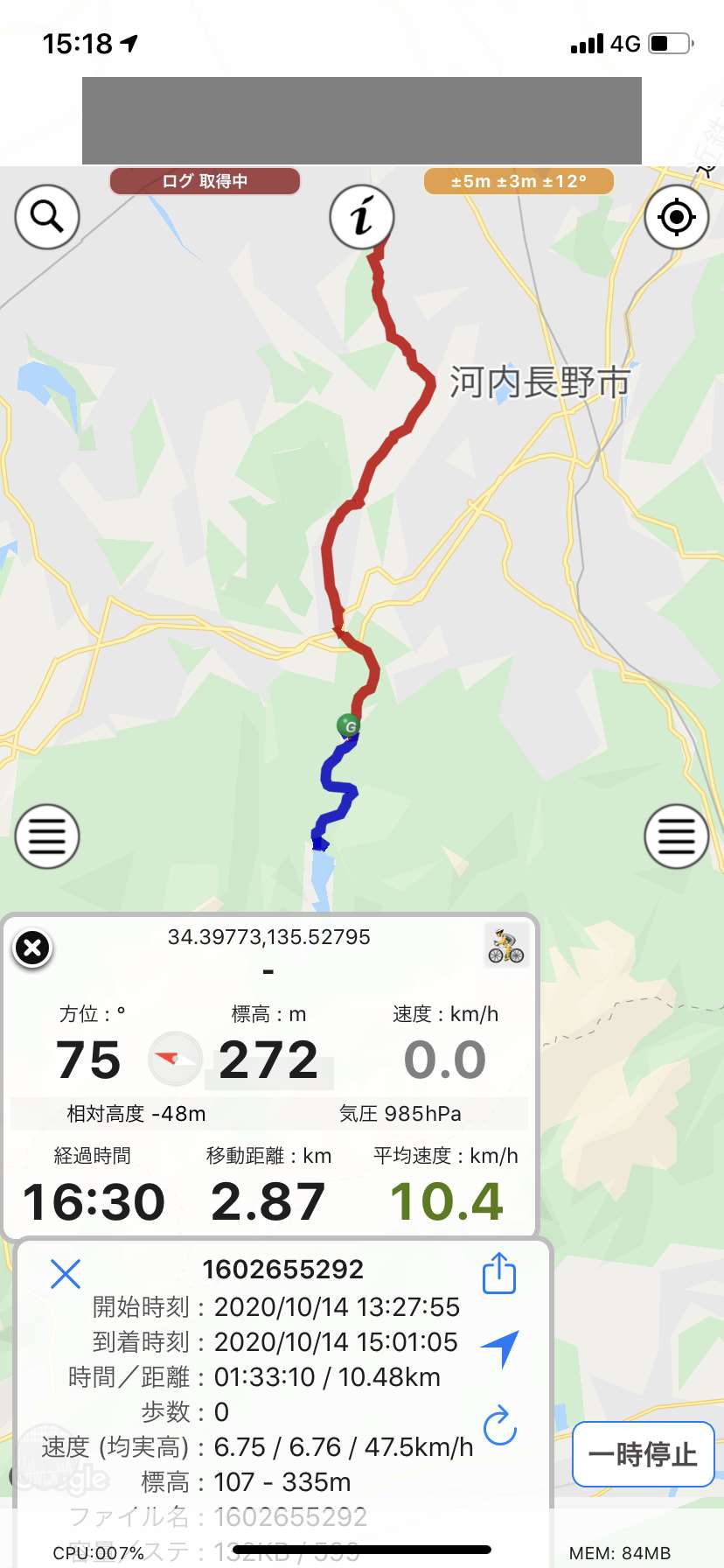Tap the ログ取得中 status badge
The image size is (724, 1568).
point(205,181)
